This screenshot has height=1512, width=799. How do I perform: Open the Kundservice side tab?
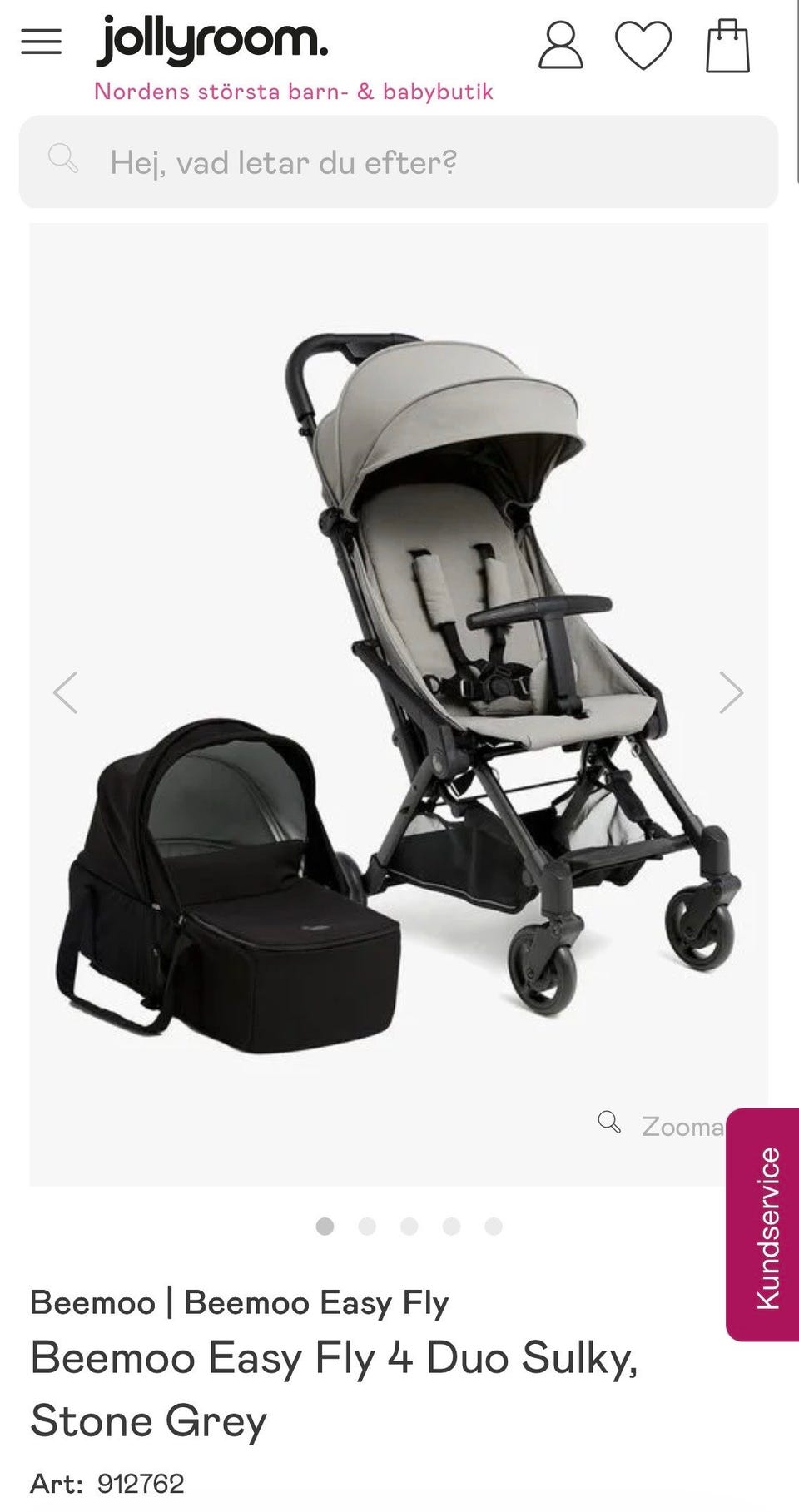tap(762, 1224)
